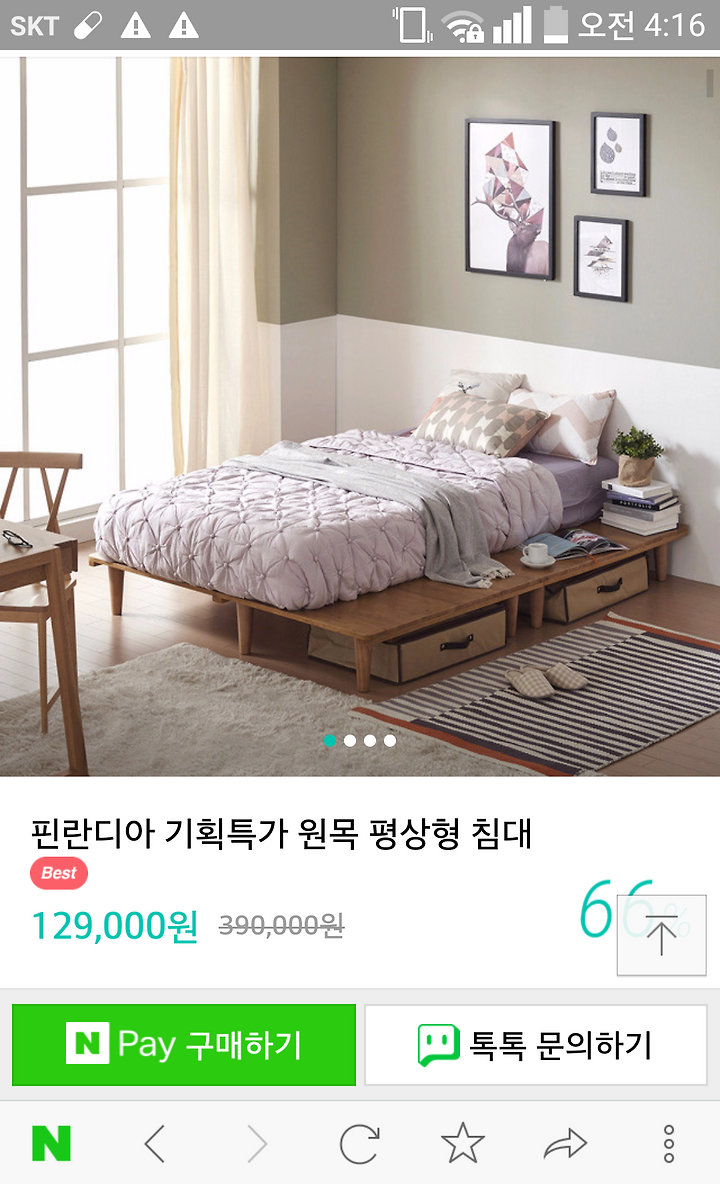This screenshot has width=720, height=1184.
Task: Go forward with the browser forward arrow
Action: pyautogui.click(x=257, y=1143)
